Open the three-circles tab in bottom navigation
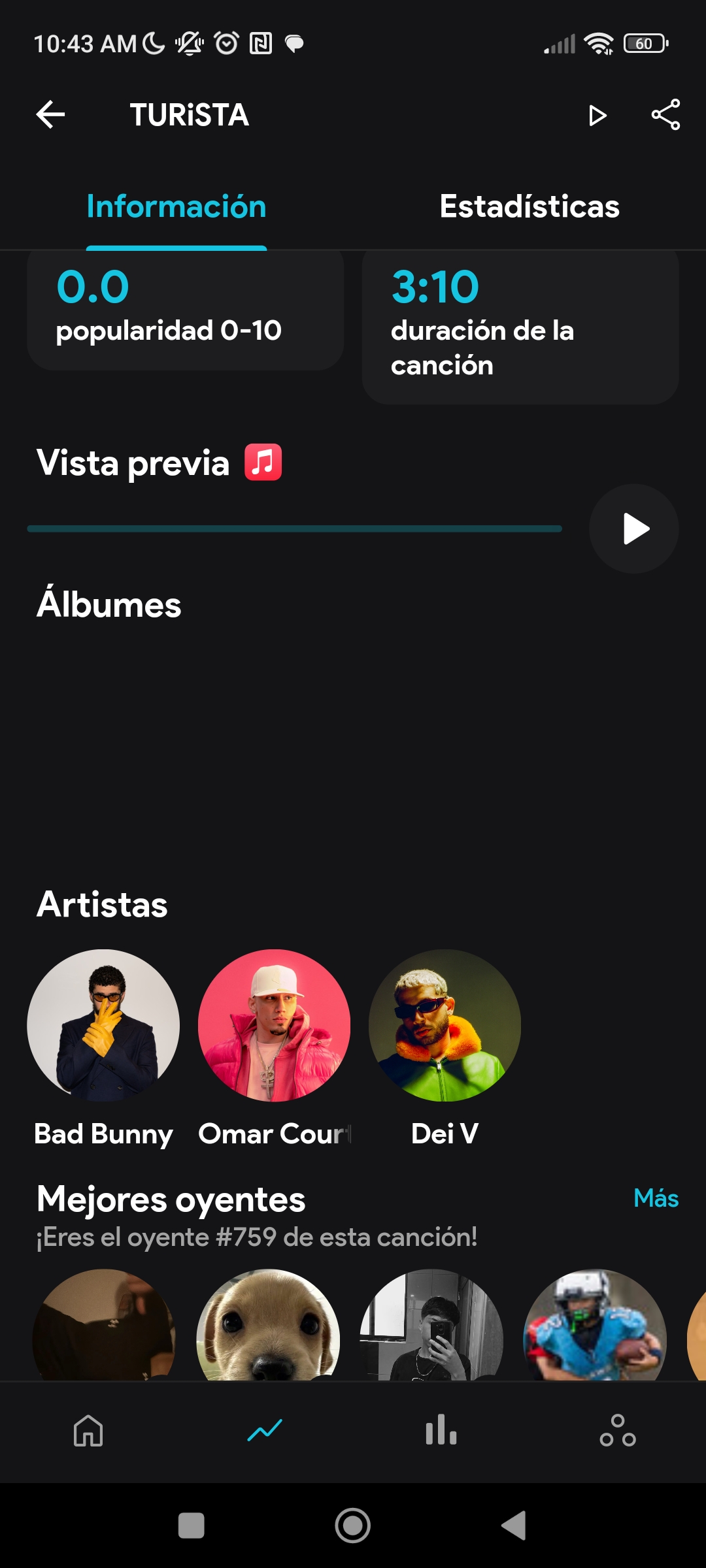Image resolution: width=706 pixels, height=1568 pixels. pos(618,1431)
